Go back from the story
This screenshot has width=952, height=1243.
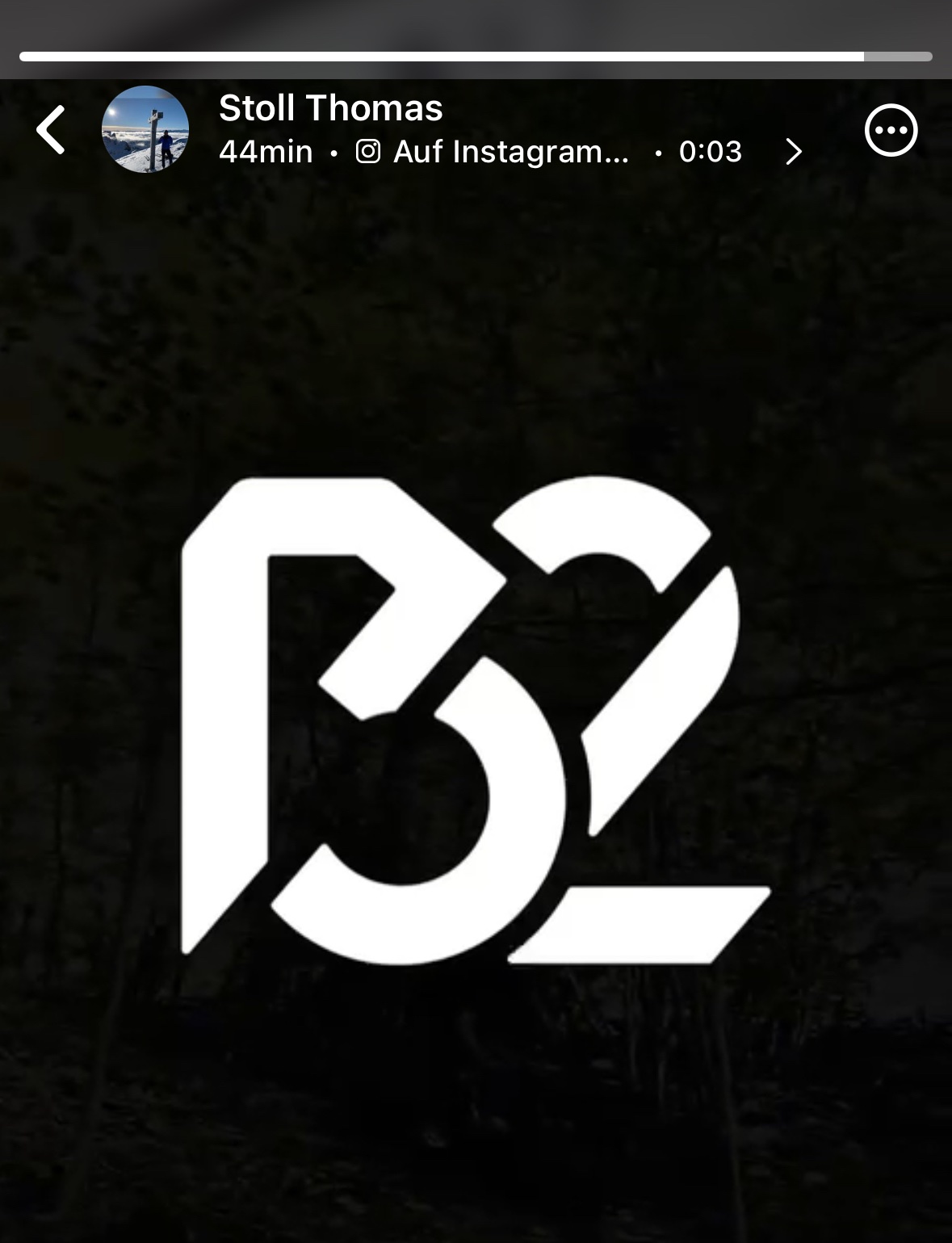50,129
